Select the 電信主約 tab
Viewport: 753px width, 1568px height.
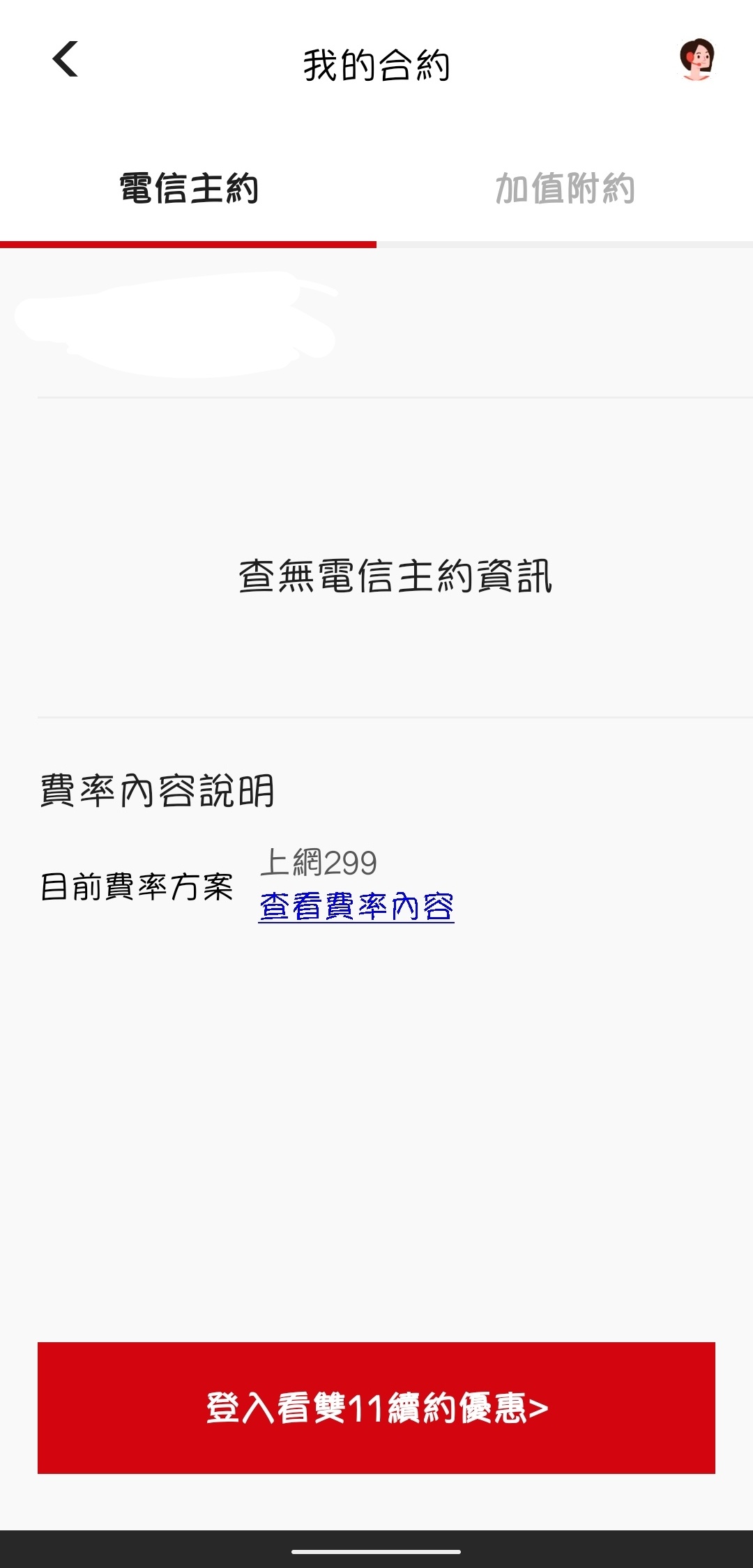coord(188,190)
